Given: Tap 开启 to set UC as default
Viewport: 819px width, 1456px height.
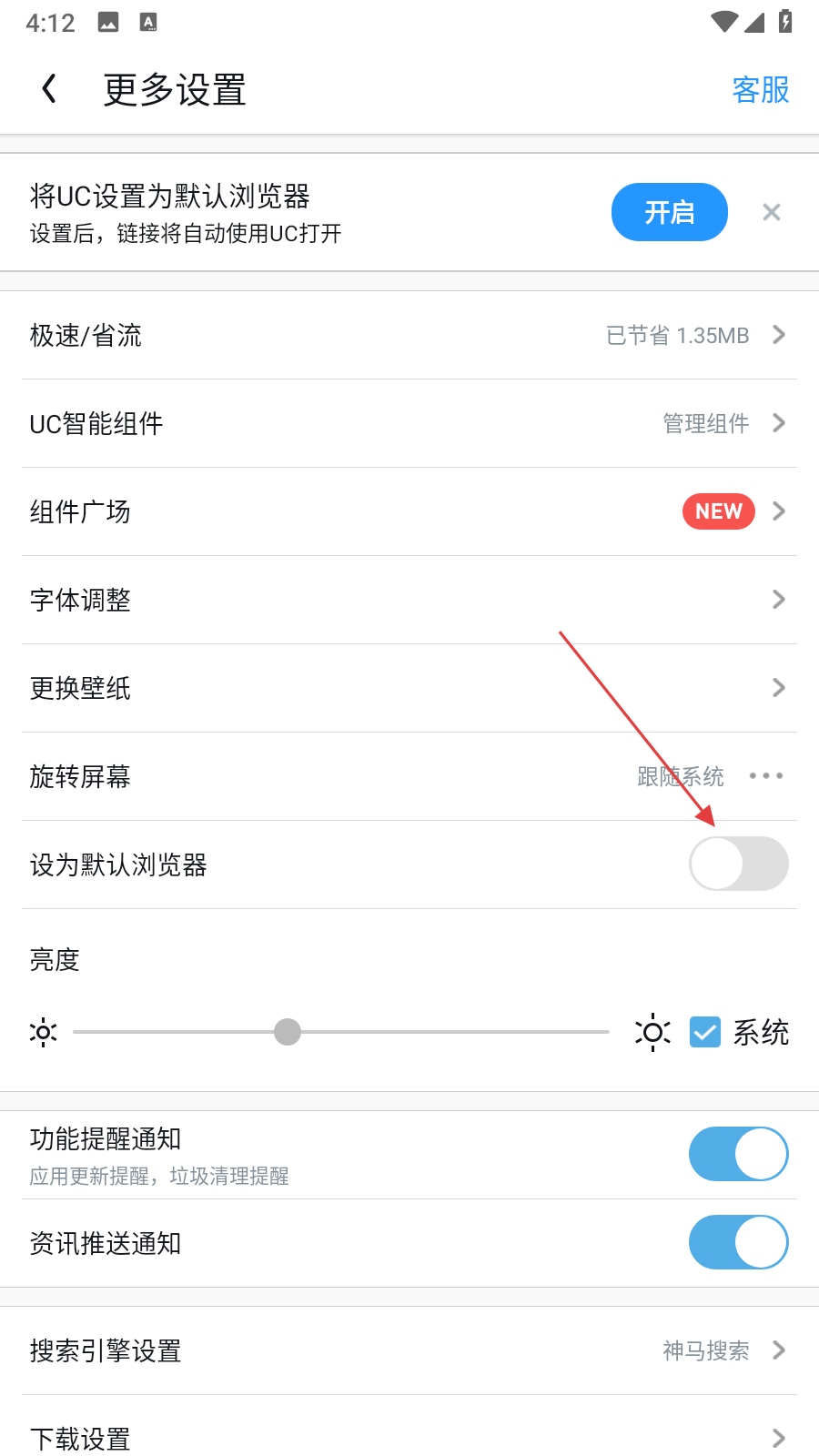Looking at the screenshot, I should point(669,212).
